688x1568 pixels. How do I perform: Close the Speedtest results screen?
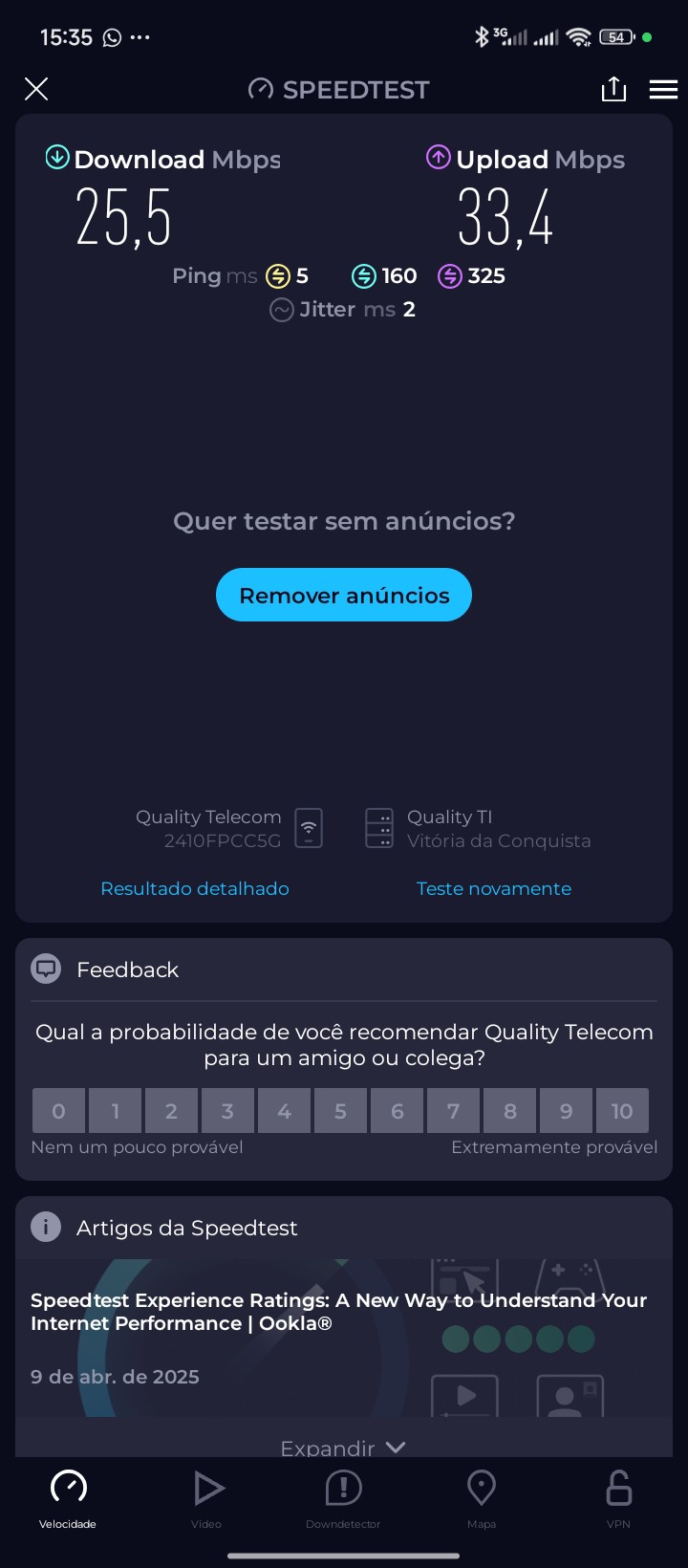pyautogui.click(x=36, y=90)
